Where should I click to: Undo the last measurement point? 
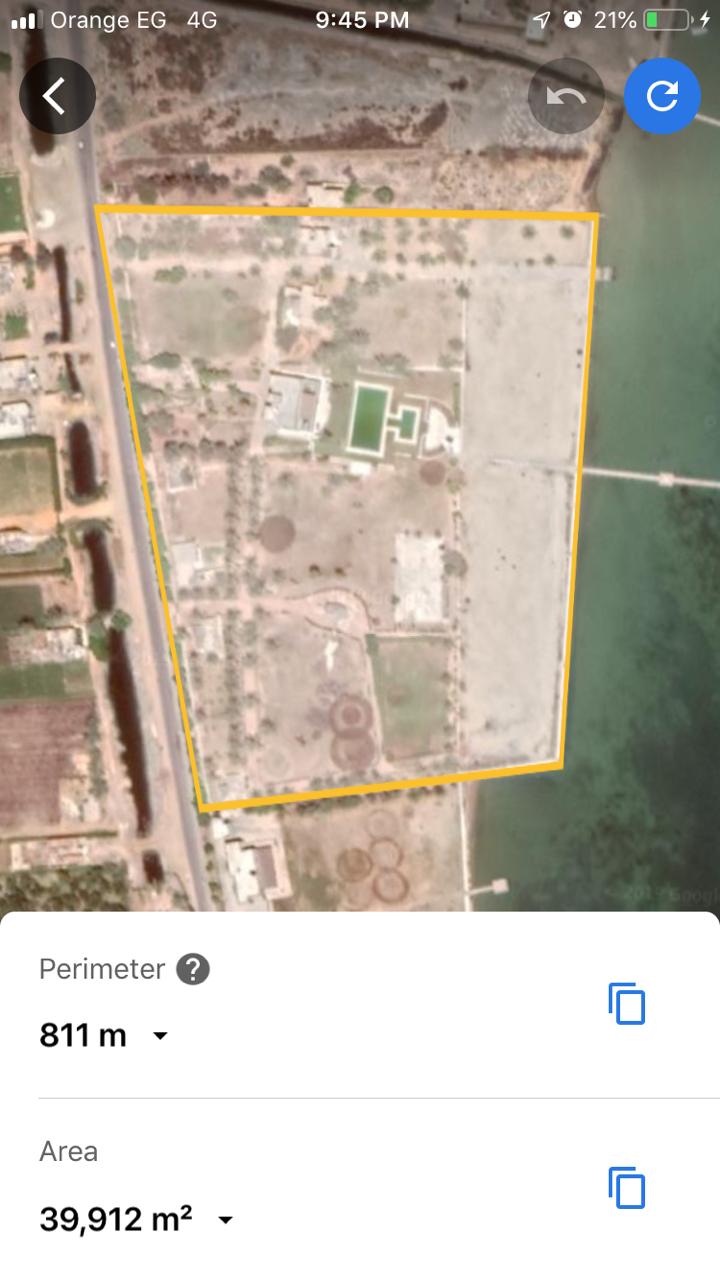pos(566,96)
